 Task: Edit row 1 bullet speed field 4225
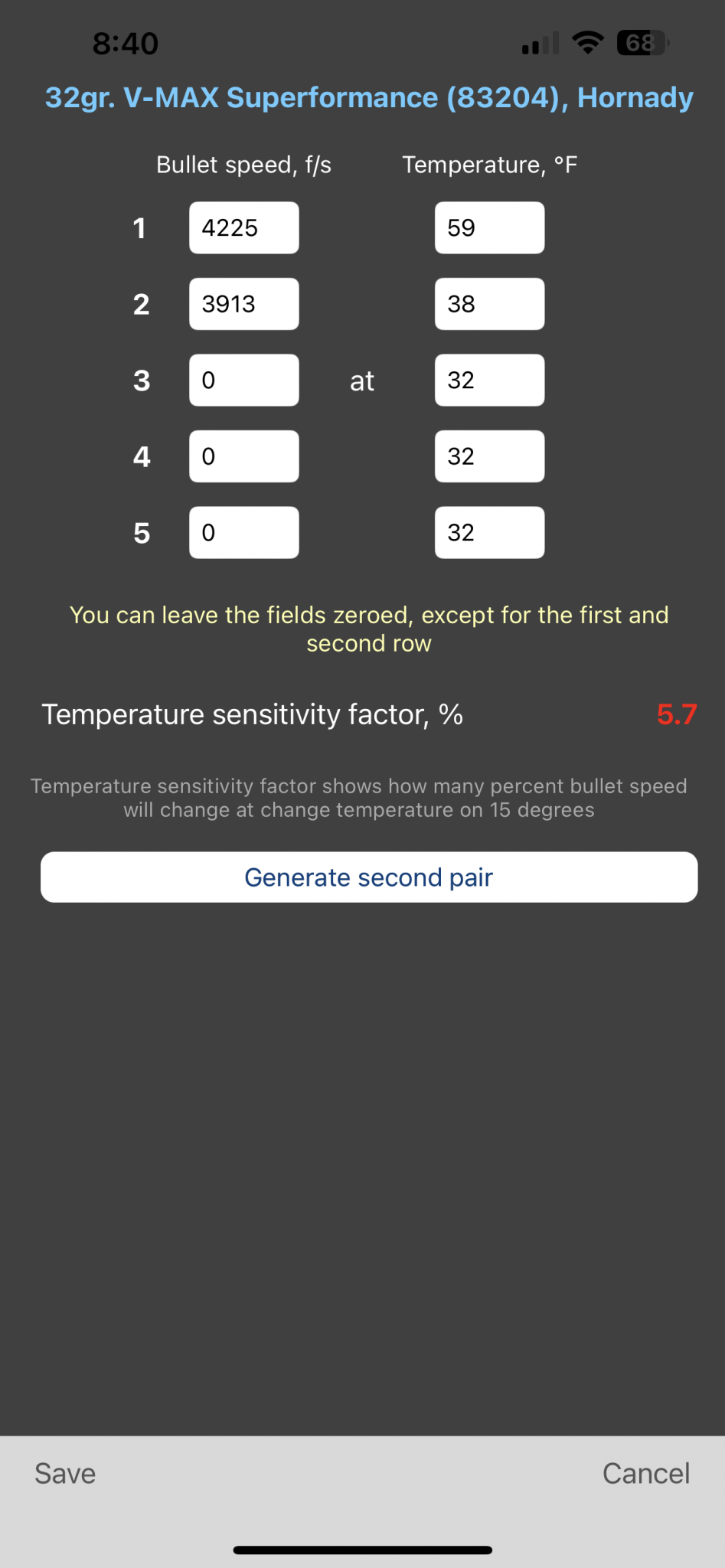point(243,227)
